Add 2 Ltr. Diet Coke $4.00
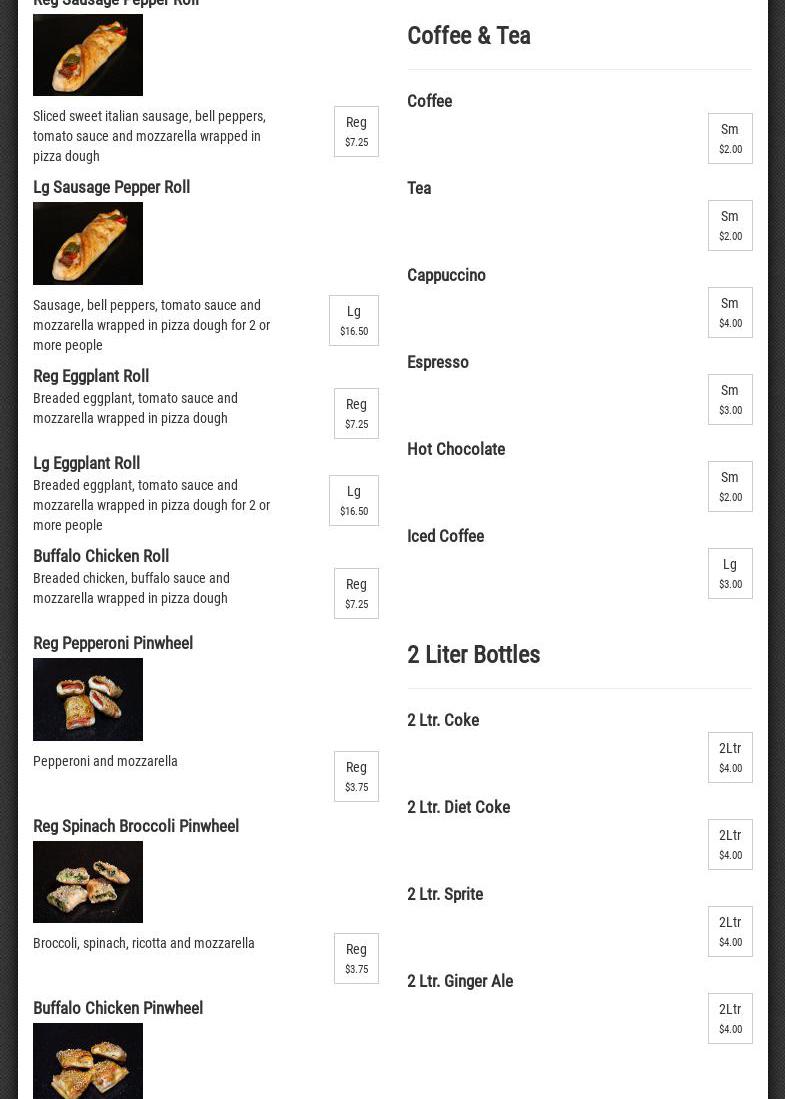Viewport: 785px width, 1099px height. pos(730,844)
